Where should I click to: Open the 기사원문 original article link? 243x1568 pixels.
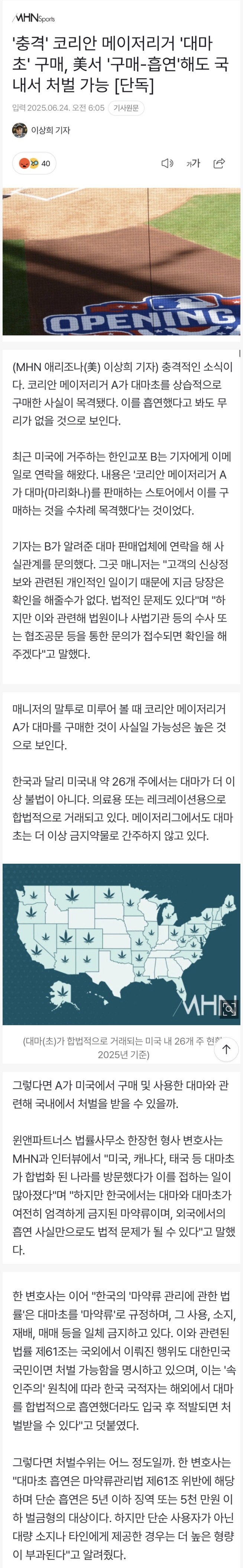pos(126,108)
